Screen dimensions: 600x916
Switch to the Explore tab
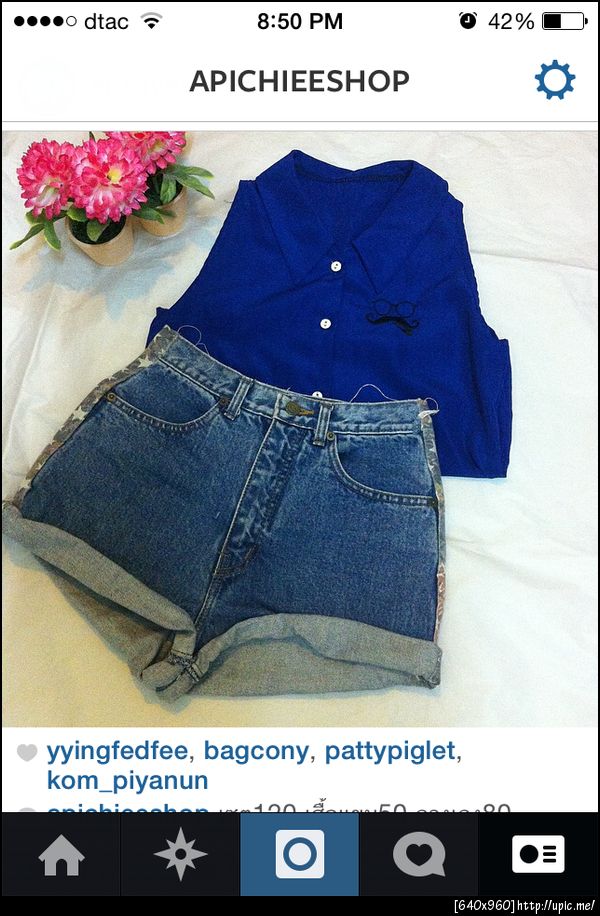pos(180,855)
